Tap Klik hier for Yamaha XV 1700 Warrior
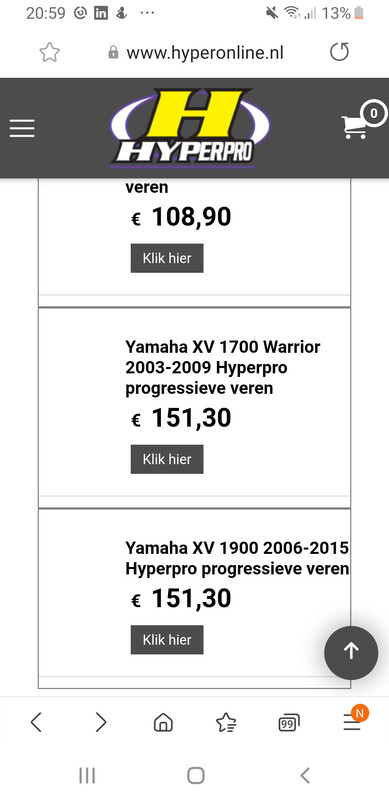The image size is (389, 800). point(167,459)
